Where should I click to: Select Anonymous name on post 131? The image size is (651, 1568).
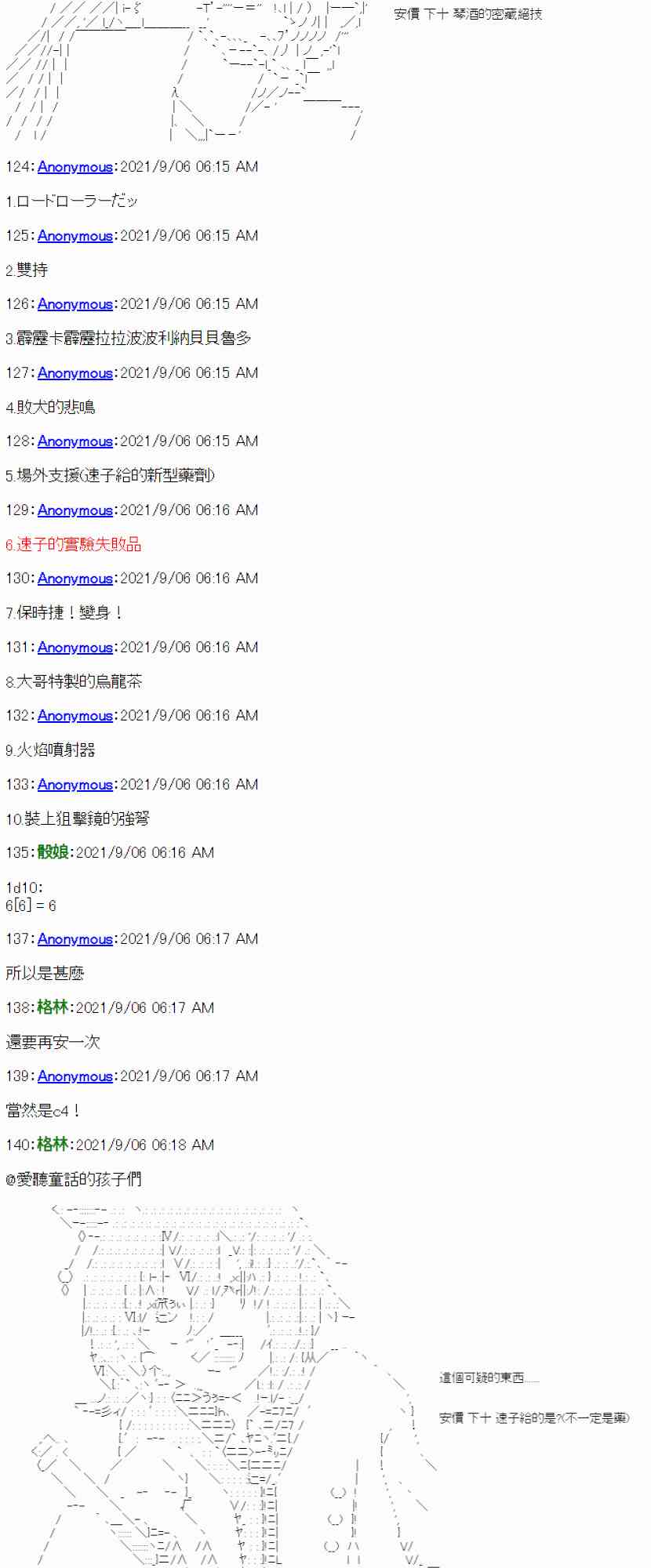(x=75, y=648)
